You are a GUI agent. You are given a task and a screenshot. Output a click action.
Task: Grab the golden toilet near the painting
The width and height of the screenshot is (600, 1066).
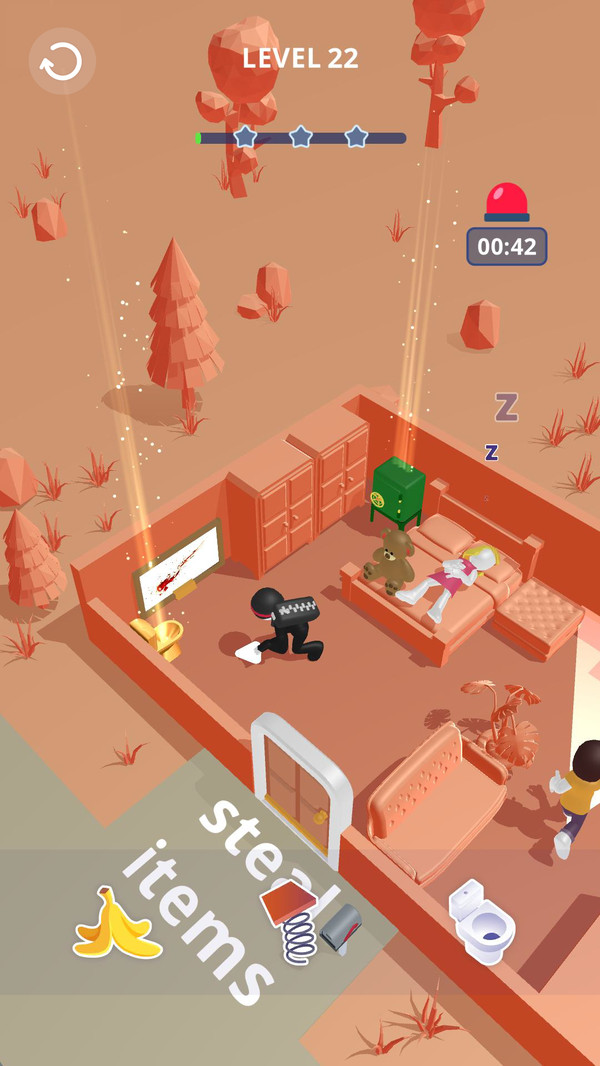point(160,636)
